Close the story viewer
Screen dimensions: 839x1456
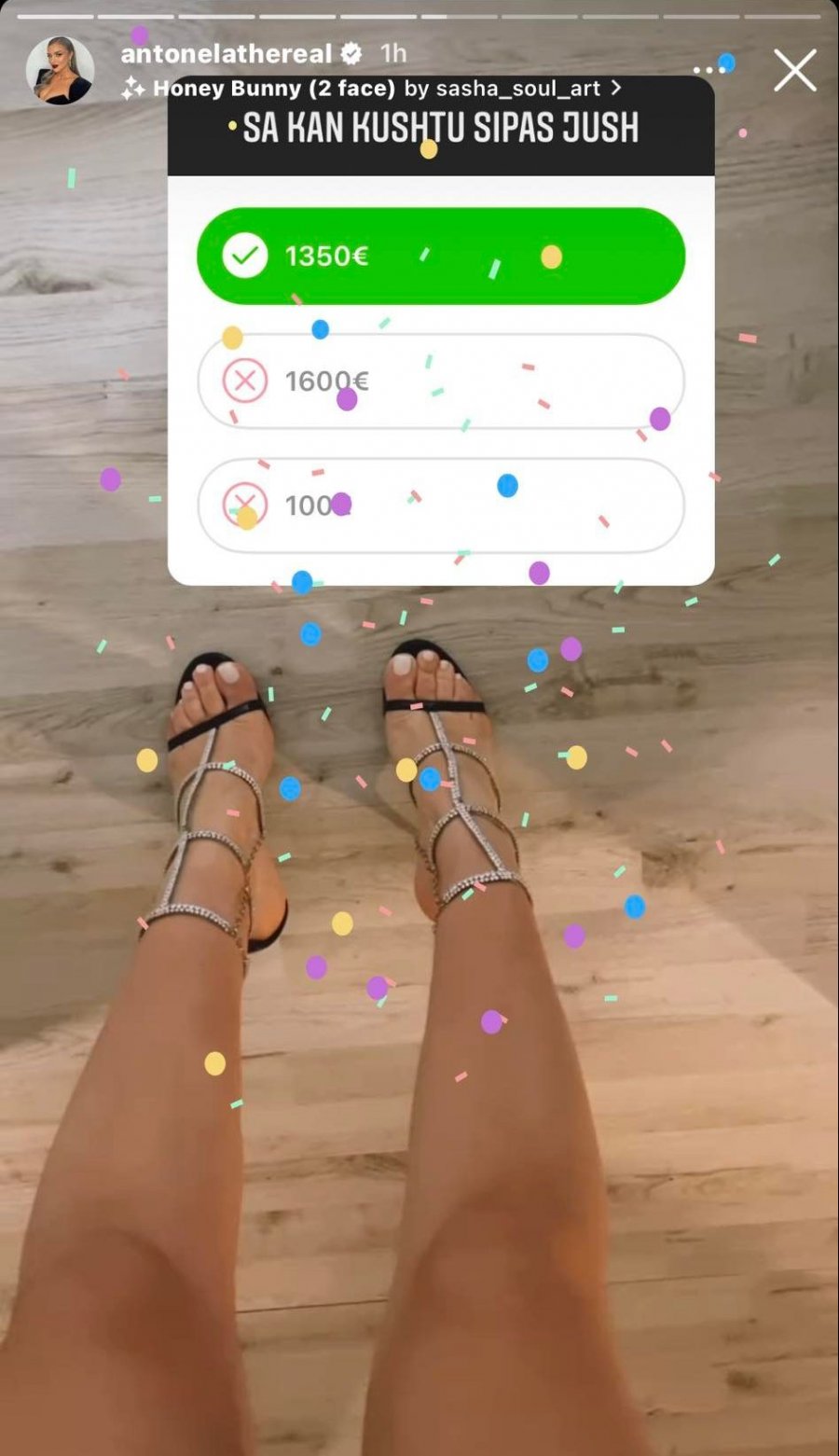click(794, 71)
